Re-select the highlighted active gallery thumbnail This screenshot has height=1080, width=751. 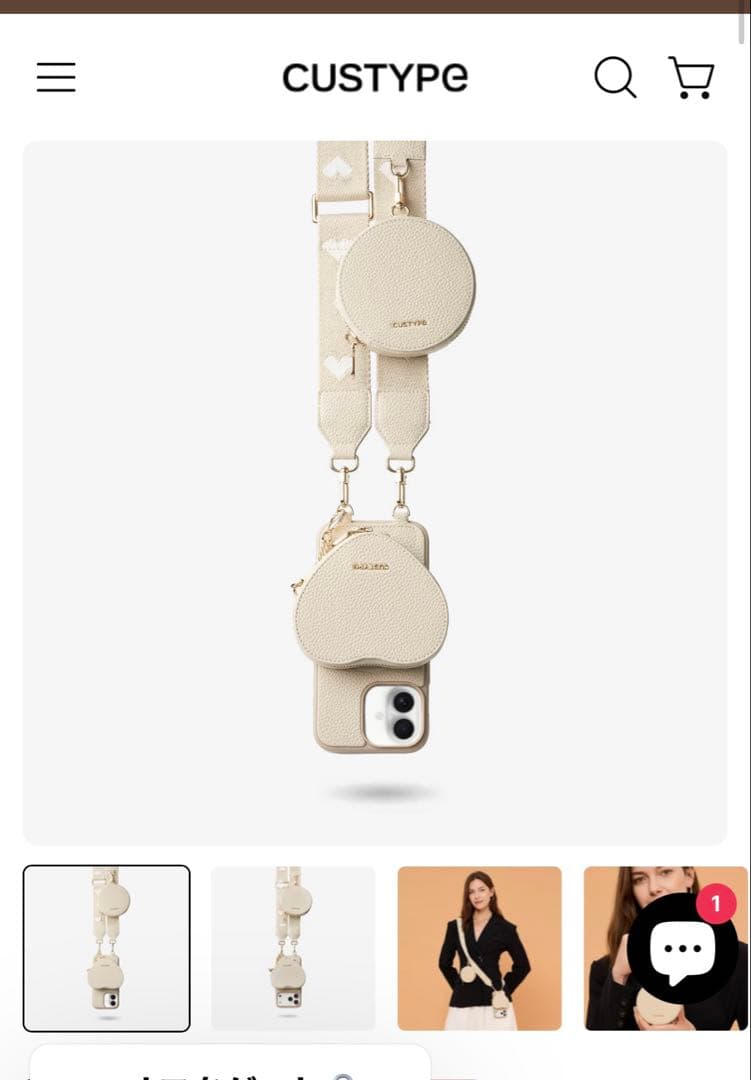[106, 947]
